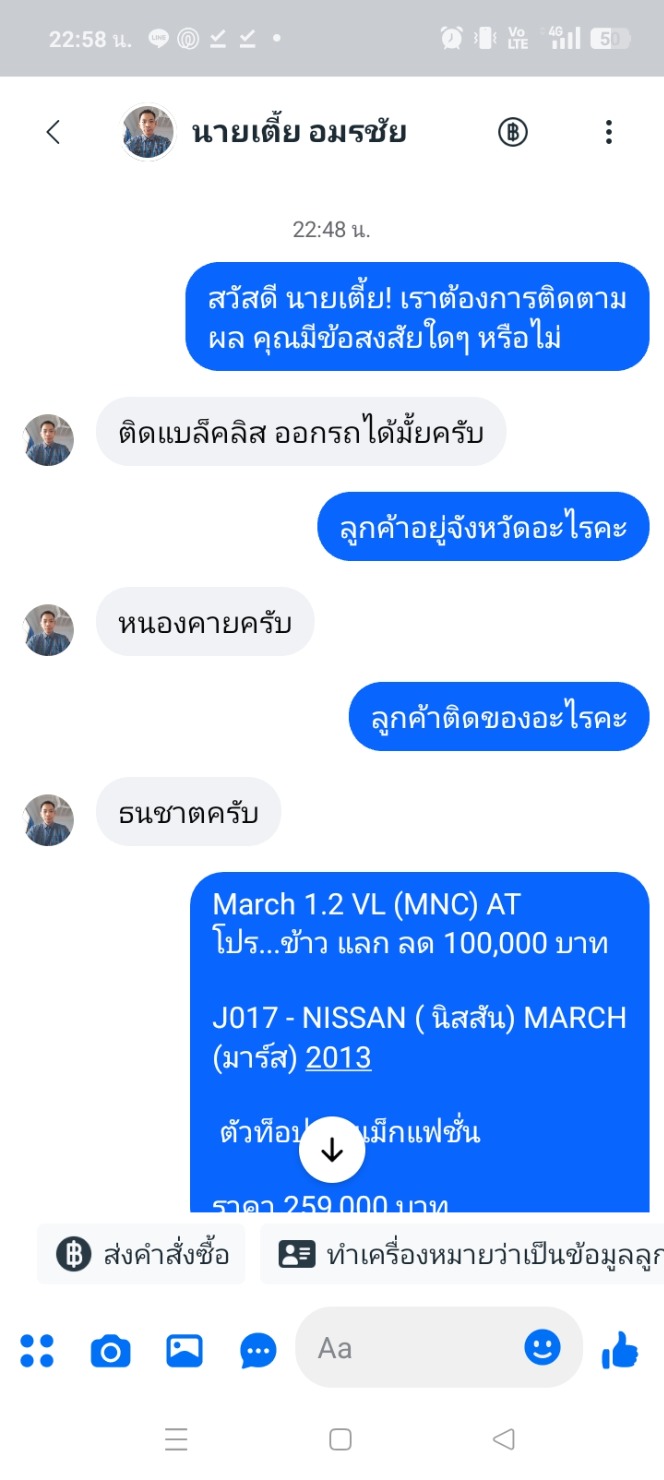Image resolution: width=664 pixels, height=1480 pixels.
Task: Open the photo gallery picker
Action: point(184,1351)
